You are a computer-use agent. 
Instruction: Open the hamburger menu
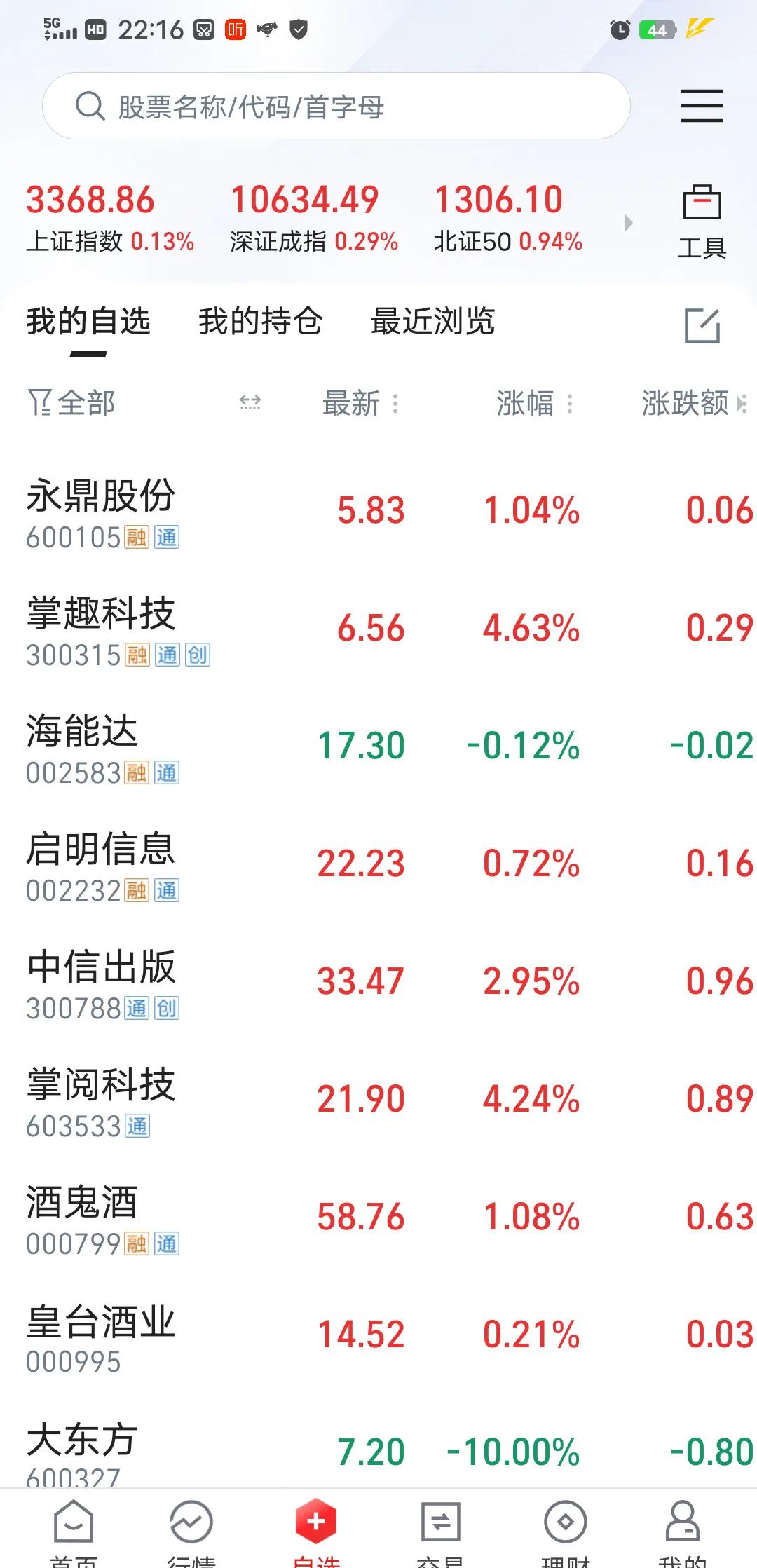(x=702, y=106)
